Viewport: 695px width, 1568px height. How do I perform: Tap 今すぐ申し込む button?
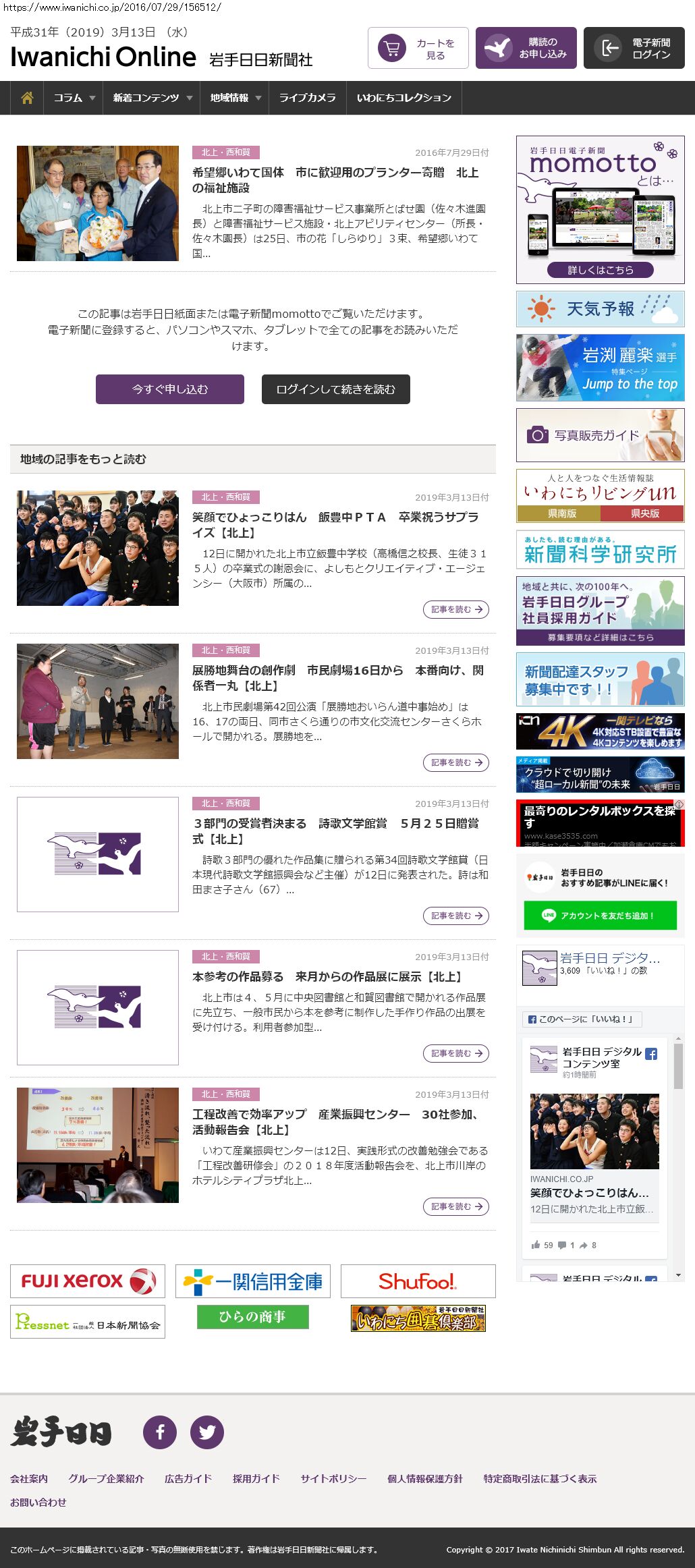(x=169, y=389)
